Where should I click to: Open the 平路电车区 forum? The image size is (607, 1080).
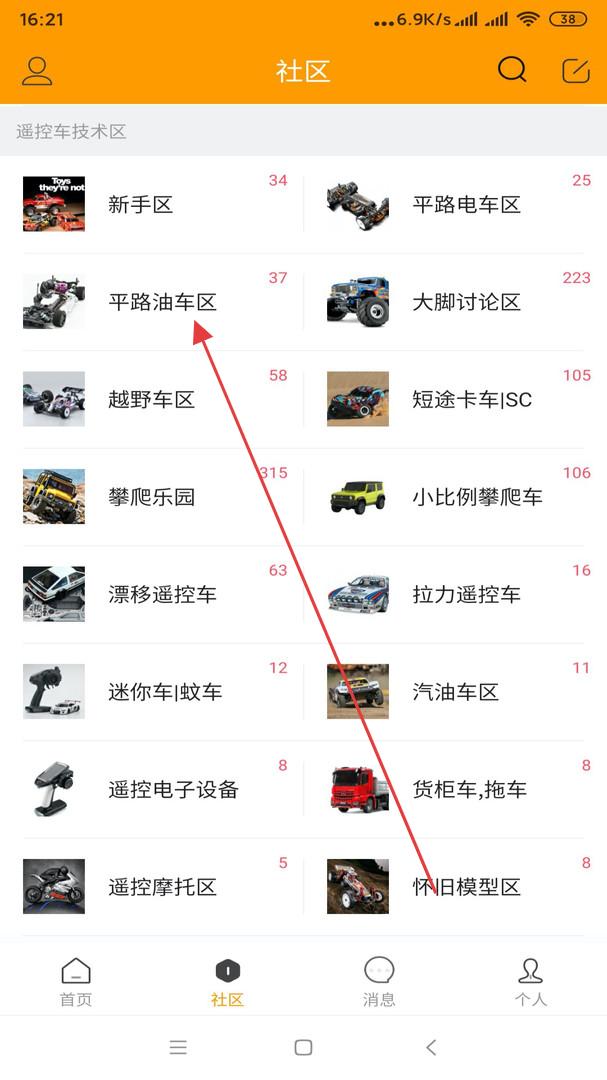pos(454,205)
